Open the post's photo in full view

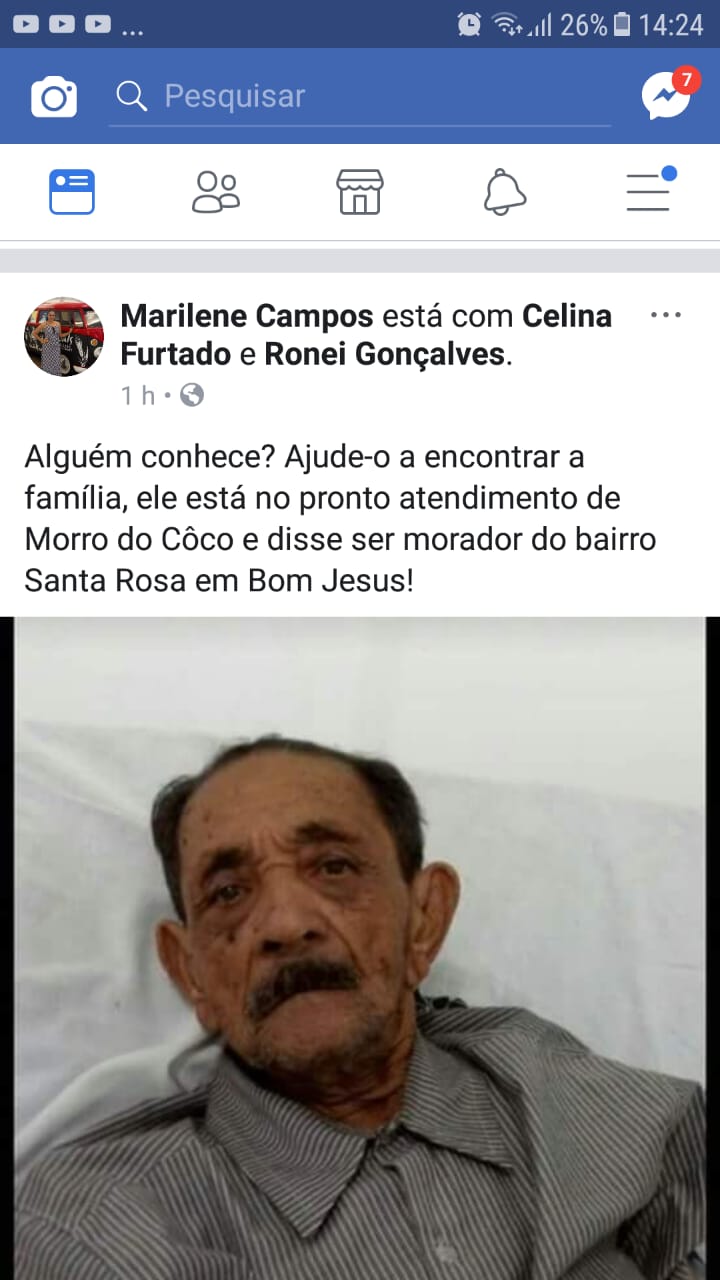tap(360, 948)
